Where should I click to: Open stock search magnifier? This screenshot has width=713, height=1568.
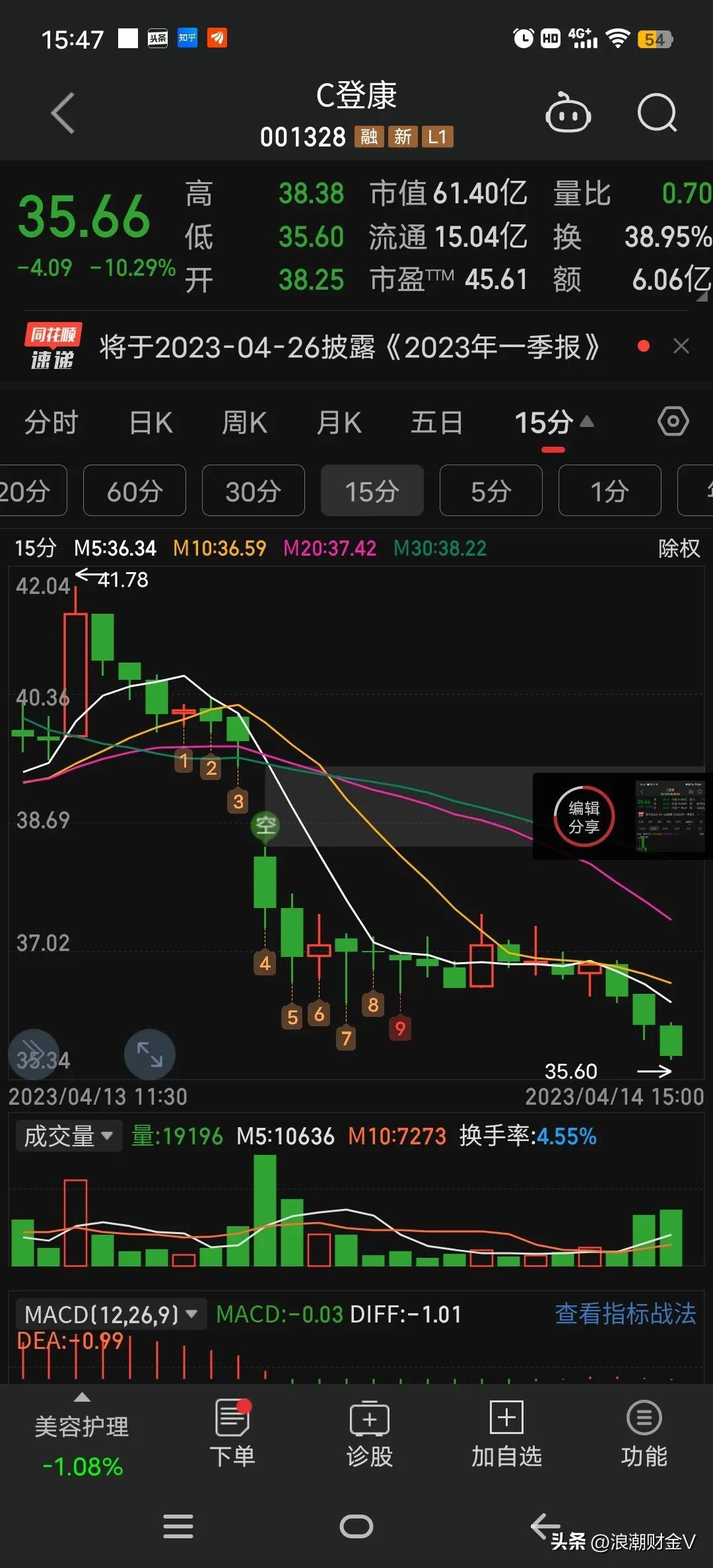pyautogui.click(x=658, y=113)
